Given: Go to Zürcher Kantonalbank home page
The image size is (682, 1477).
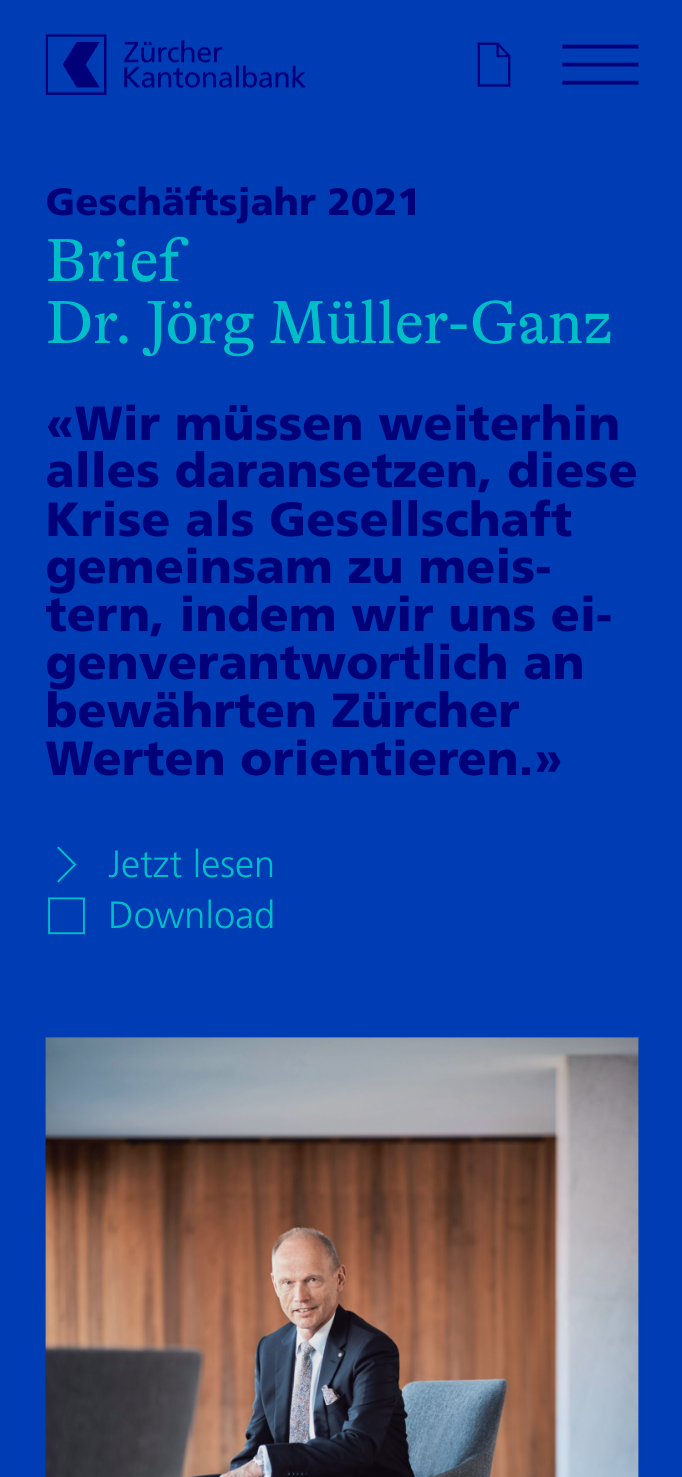Looking at the screenshot, I should pyautogui.click(x=175, y=65).
